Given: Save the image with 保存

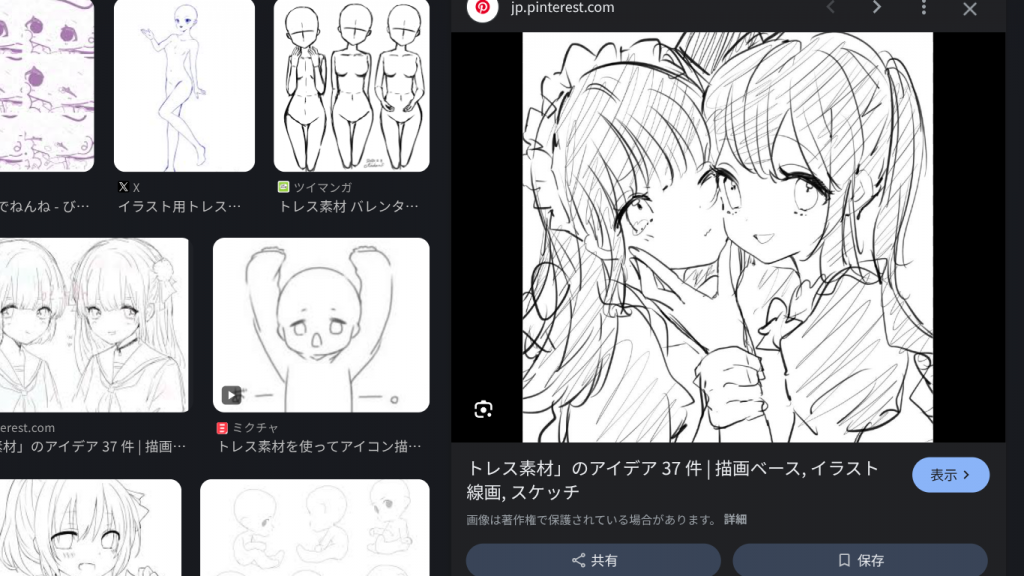Looking at the screenshot, I should pos(860,560).
